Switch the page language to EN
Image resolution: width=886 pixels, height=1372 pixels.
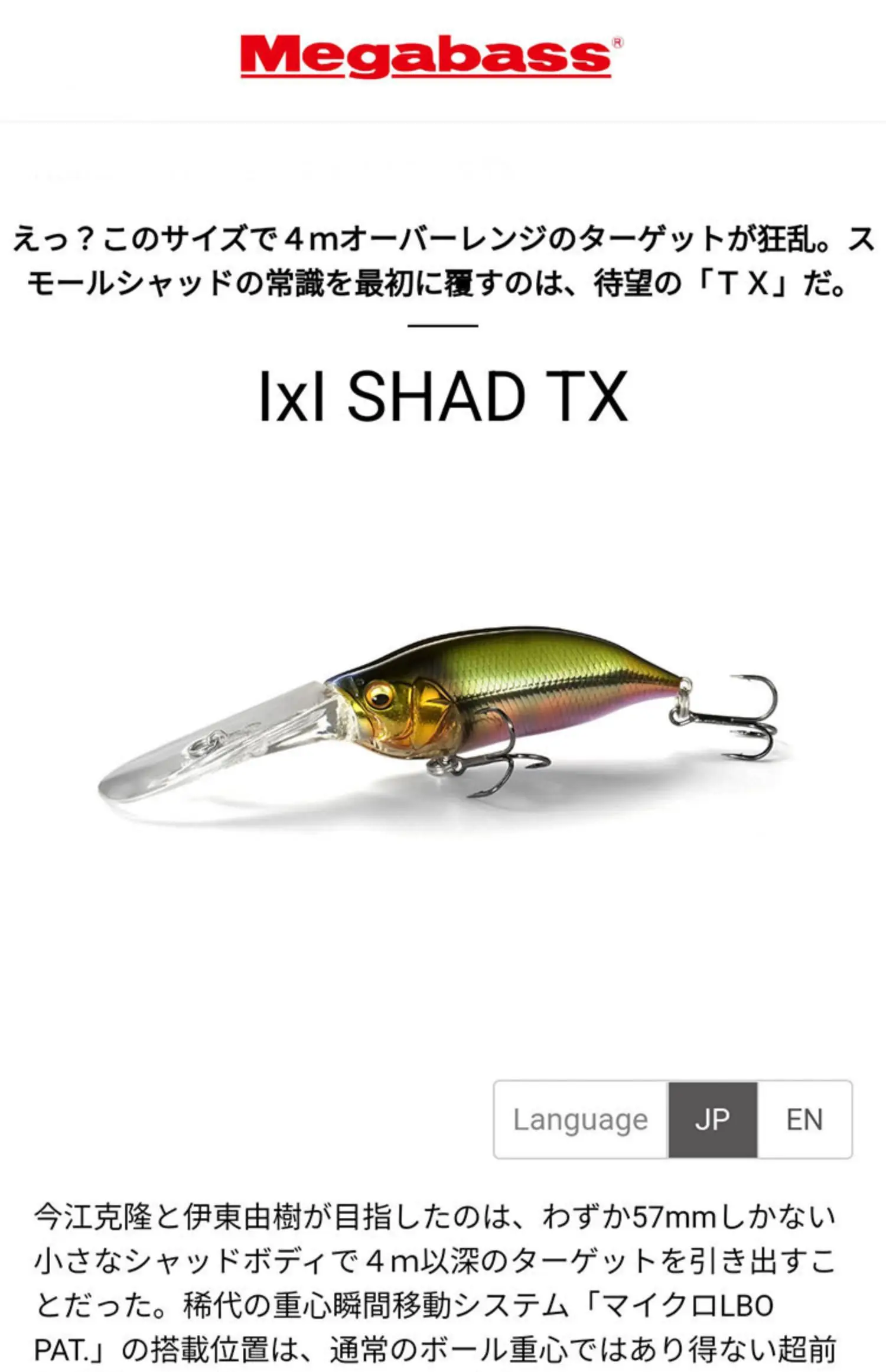click(x=804, y=1120)
